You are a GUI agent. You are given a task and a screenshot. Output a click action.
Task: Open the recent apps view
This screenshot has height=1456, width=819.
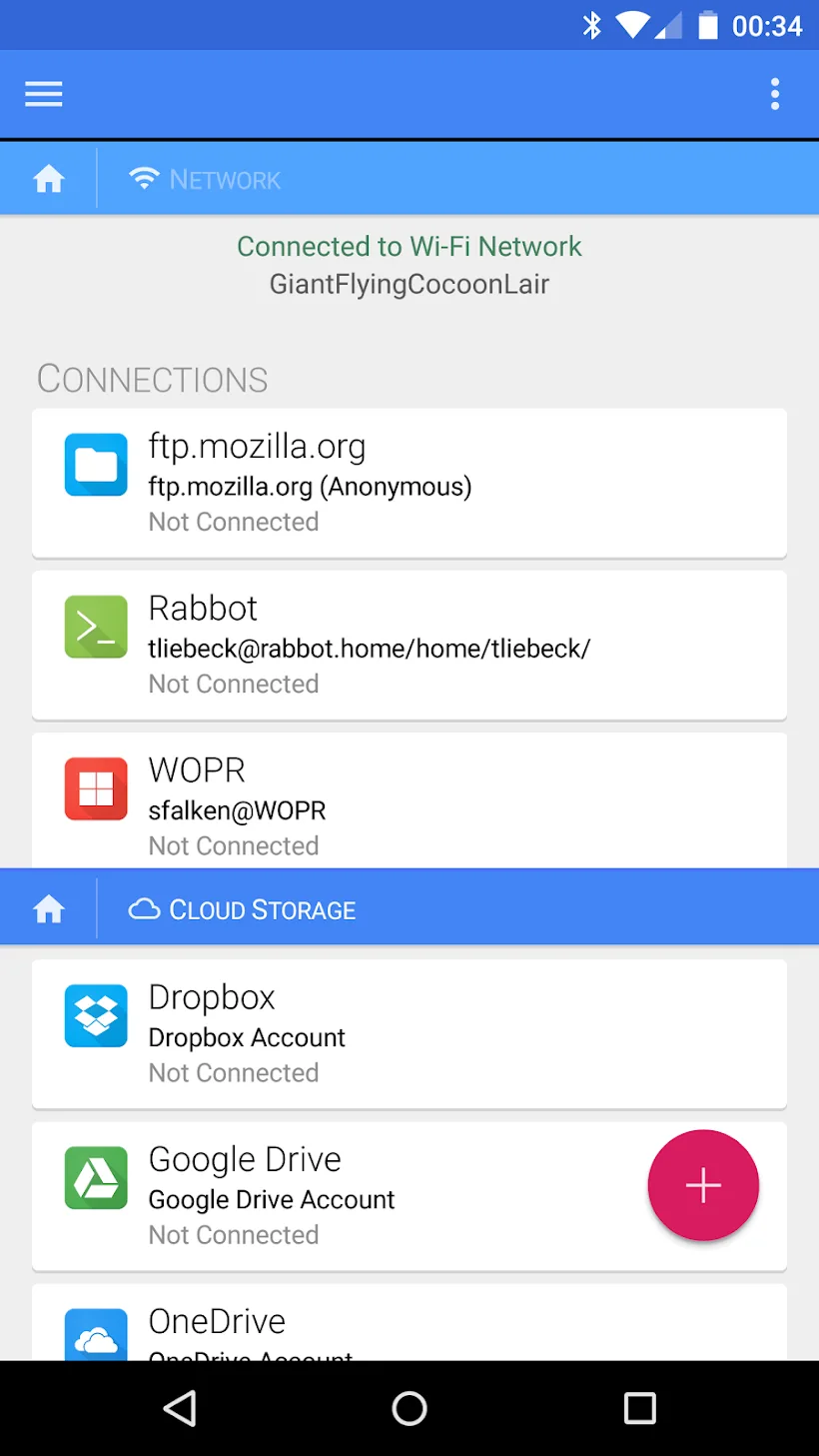639,1408
